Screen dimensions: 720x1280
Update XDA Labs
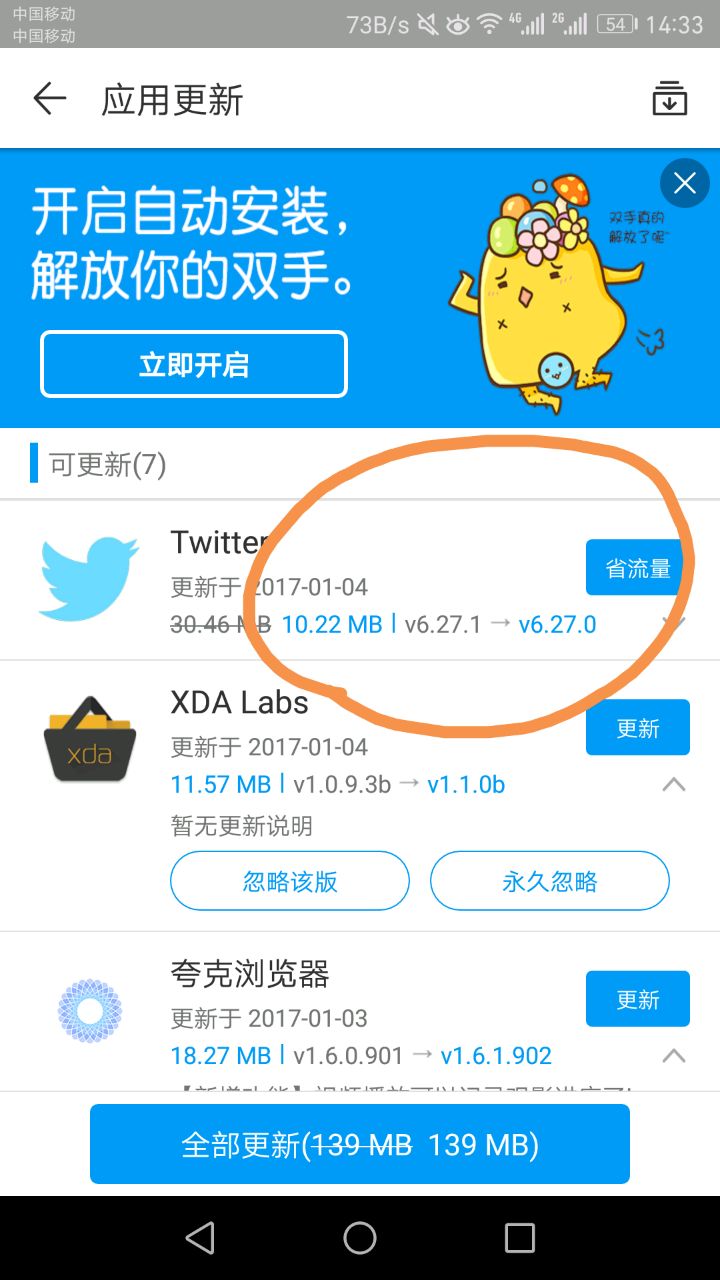637,727
